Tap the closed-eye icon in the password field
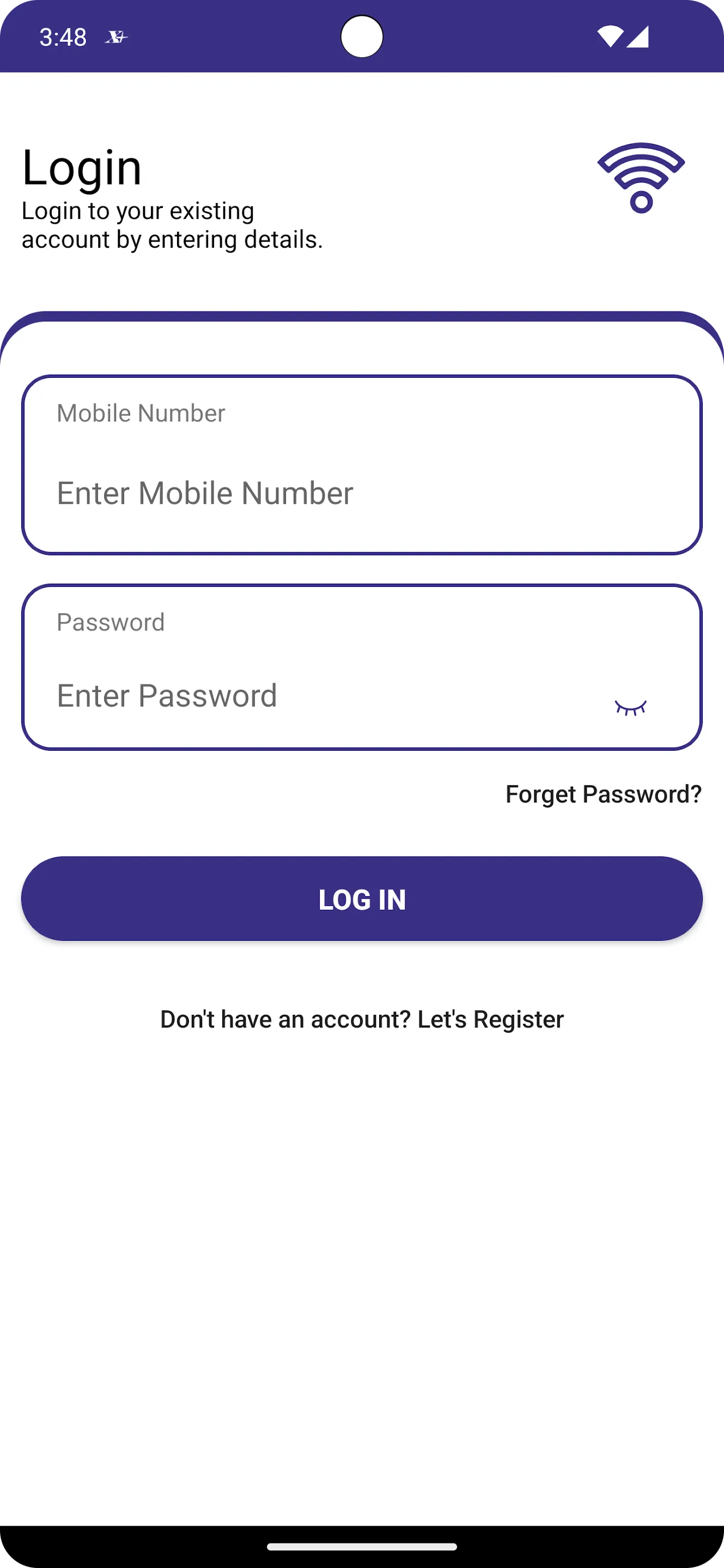 point(632,706)
